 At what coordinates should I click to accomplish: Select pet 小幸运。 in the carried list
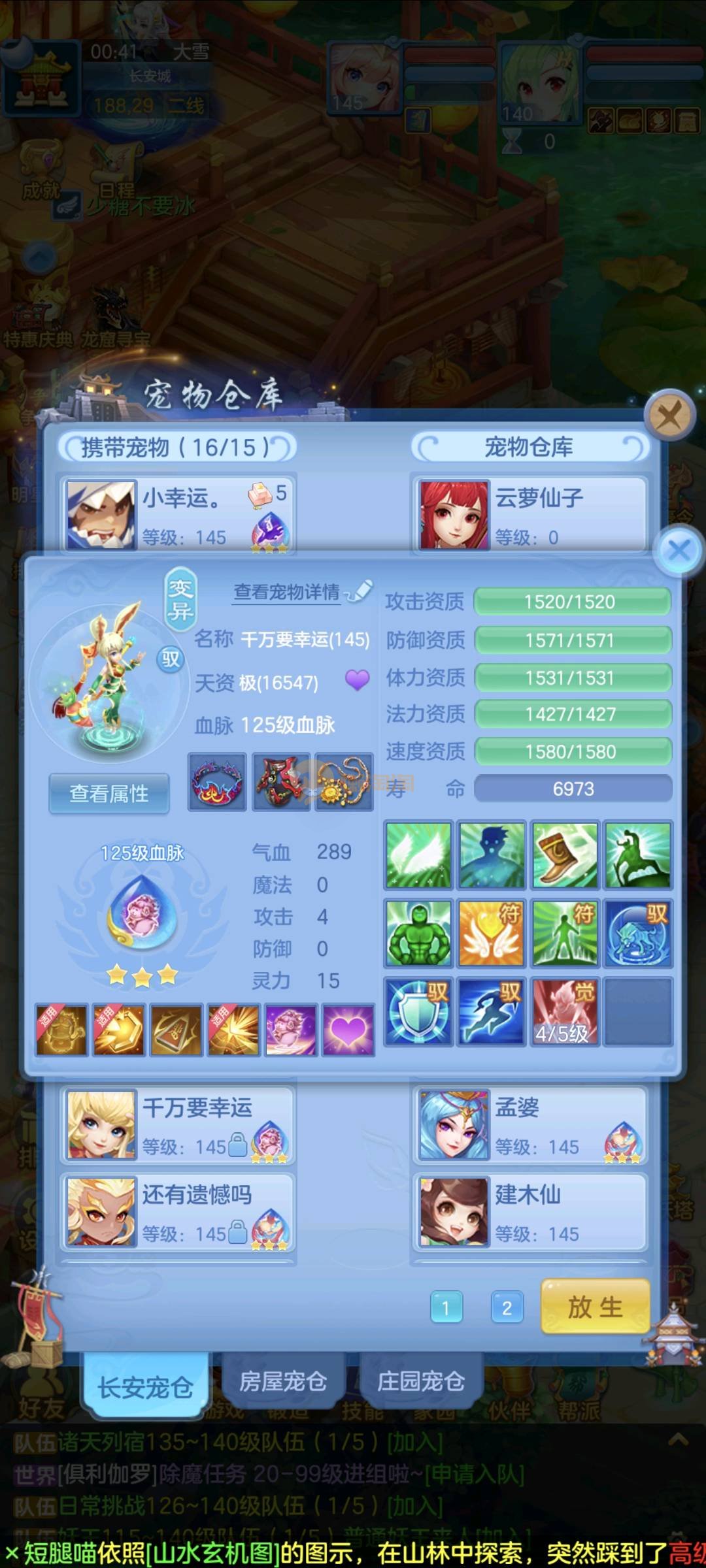[178, 514]
